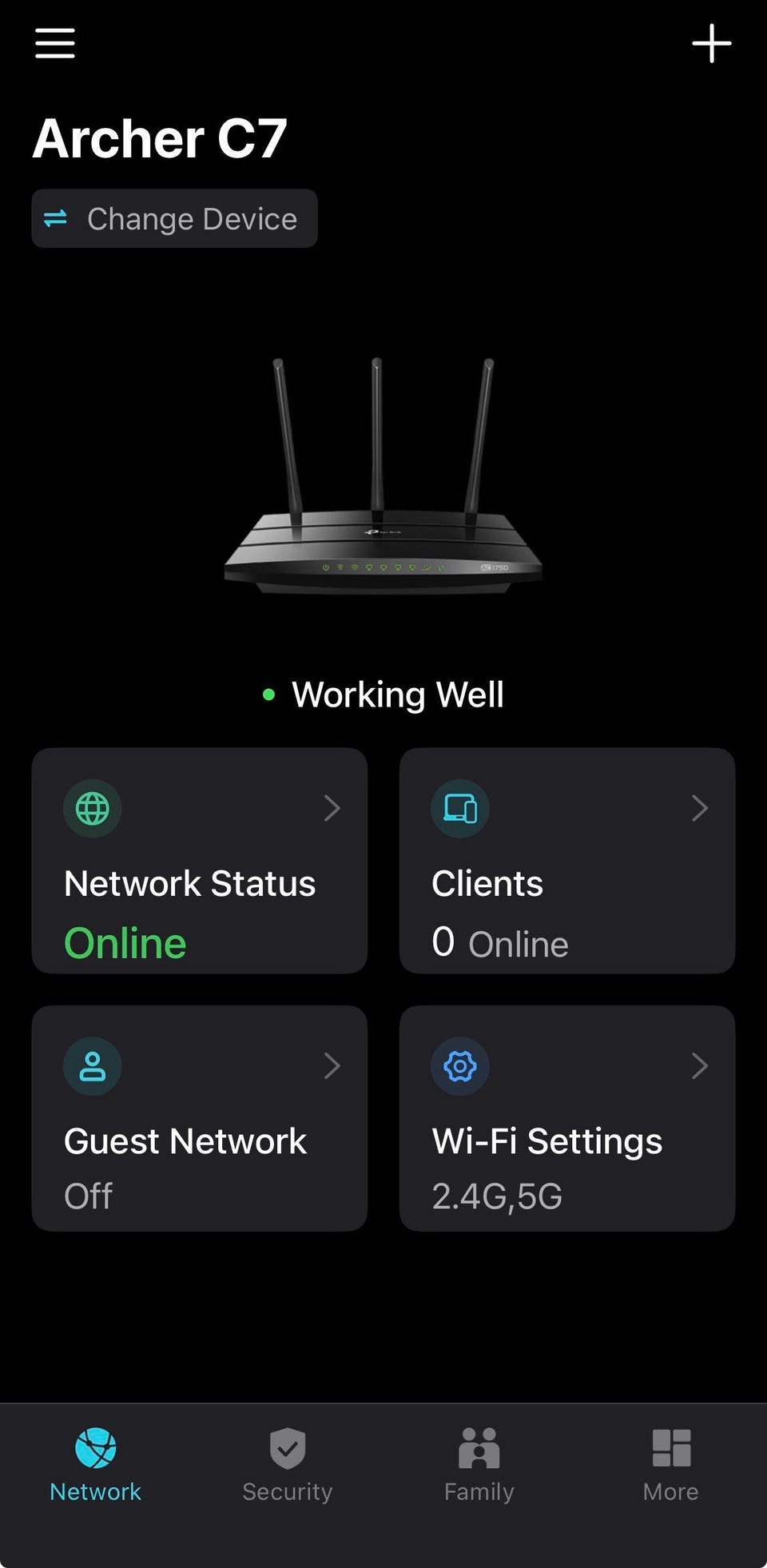Switch to the More tab
Viewport: 767px width, 1568px height.
(x=671, y=1464)
